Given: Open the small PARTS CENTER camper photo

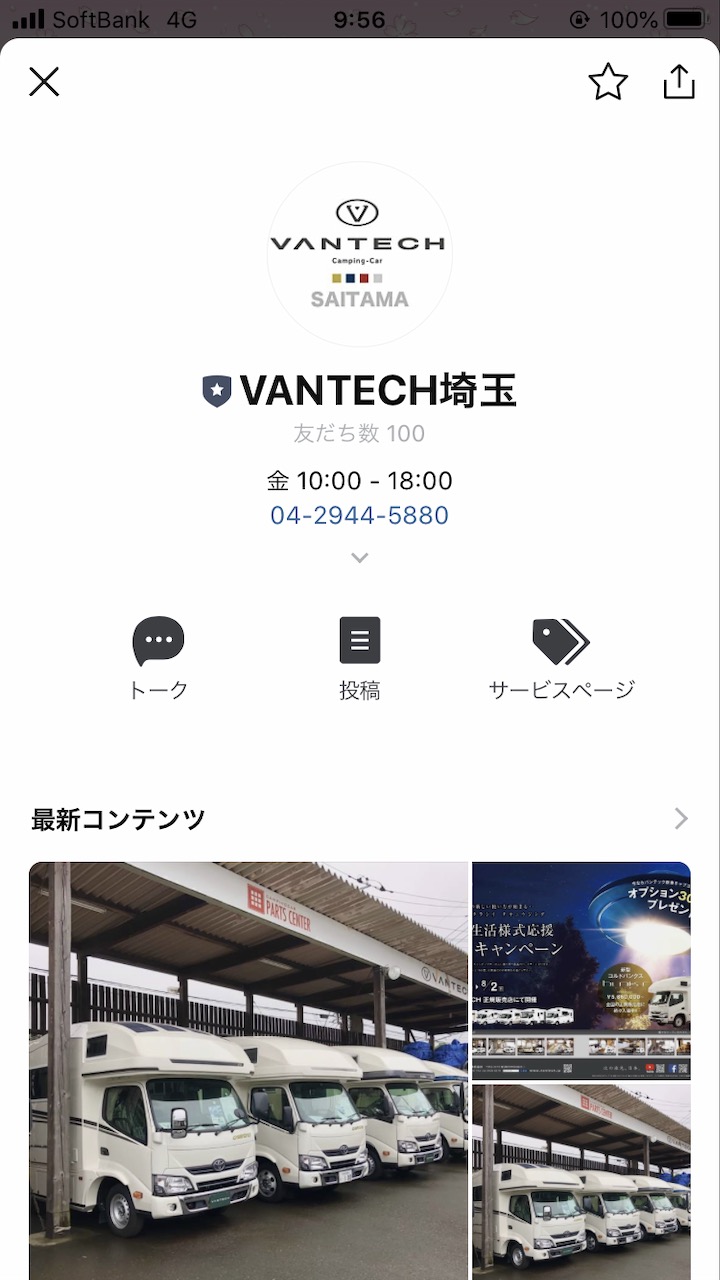Looking at the screenshot, I should (581, 1182).
